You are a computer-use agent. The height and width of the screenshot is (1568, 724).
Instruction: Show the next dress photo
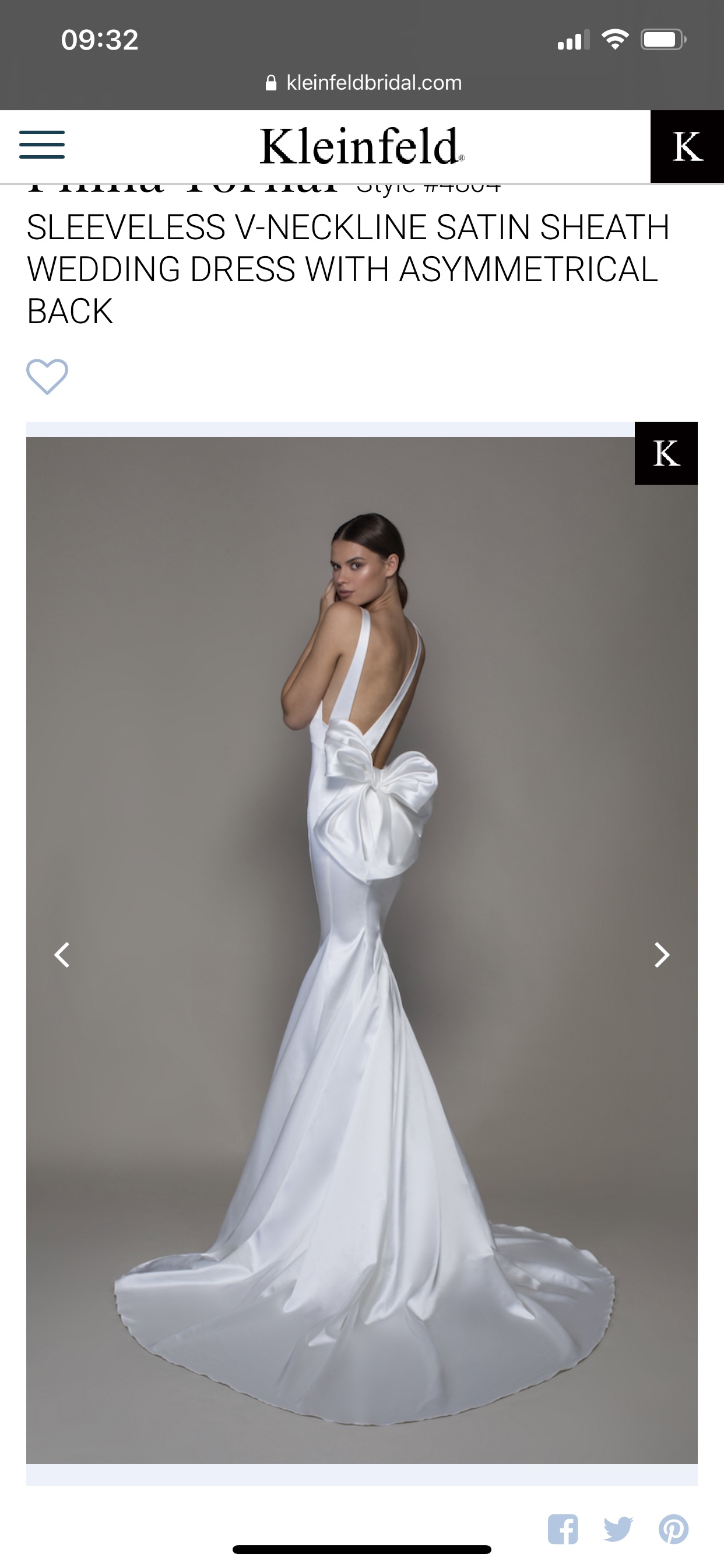661,954
